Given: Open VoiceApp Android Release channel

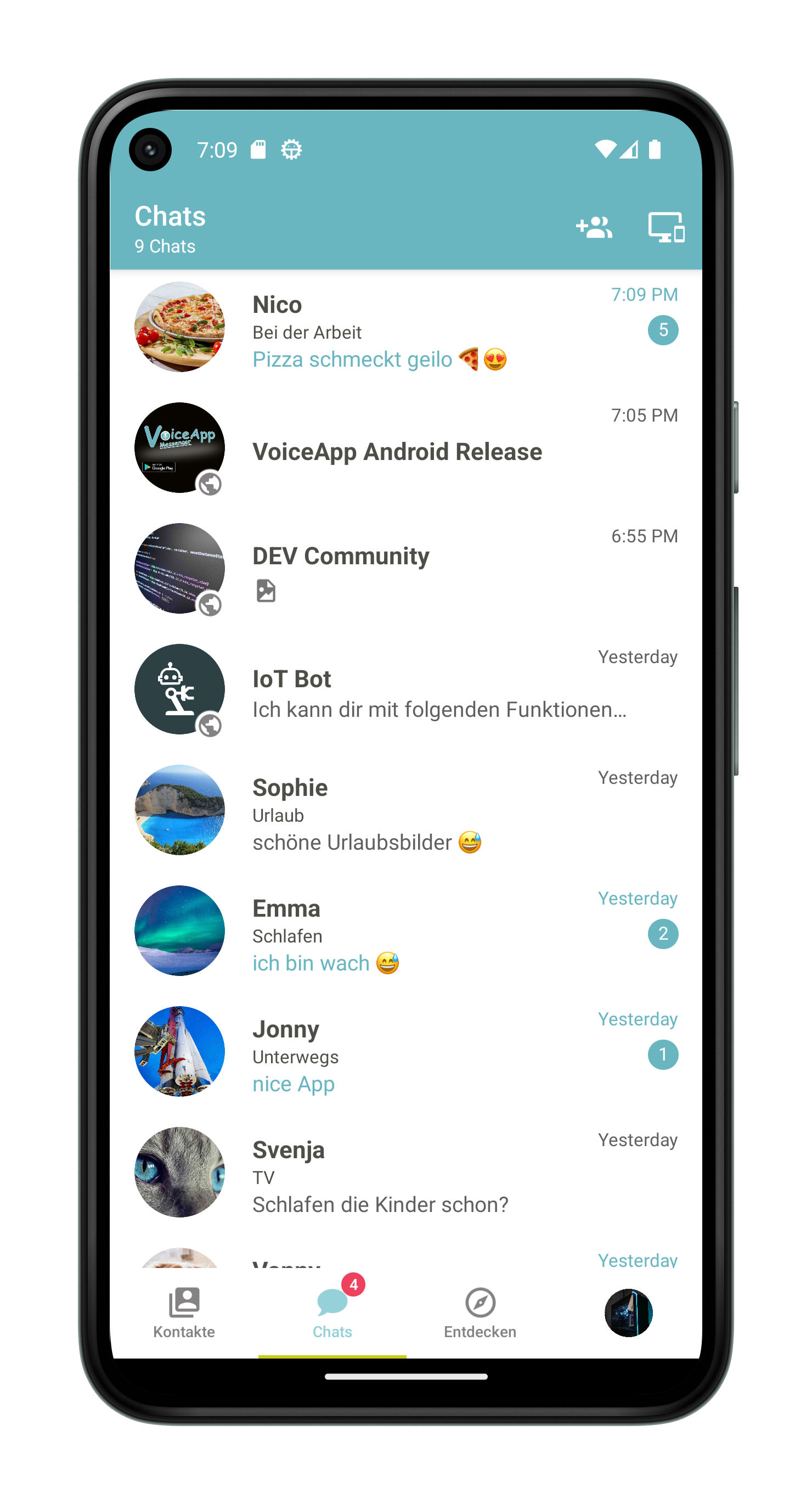Looking at the screenshot, I should 405,450.
